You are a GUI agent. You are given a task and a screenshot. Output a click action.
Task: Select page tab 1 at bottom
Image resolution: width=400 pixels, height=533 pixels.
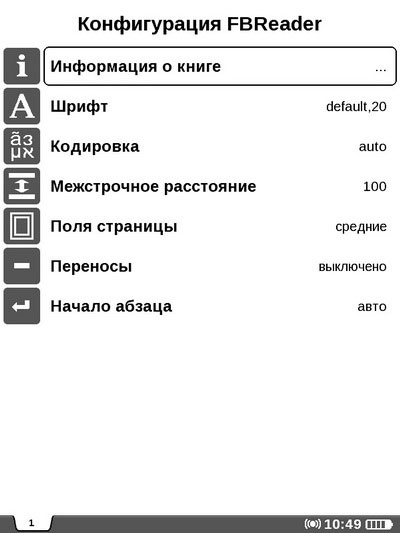pyautogui.click(x=32, y=523)
